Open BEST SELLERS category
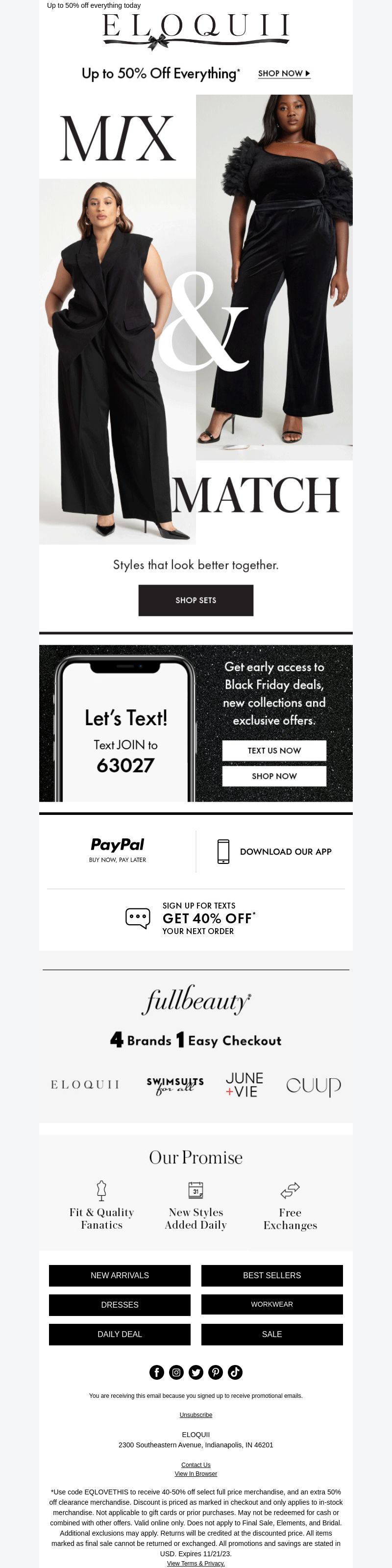This screenshot has width=392, height=1568. tap(271, 1275)
